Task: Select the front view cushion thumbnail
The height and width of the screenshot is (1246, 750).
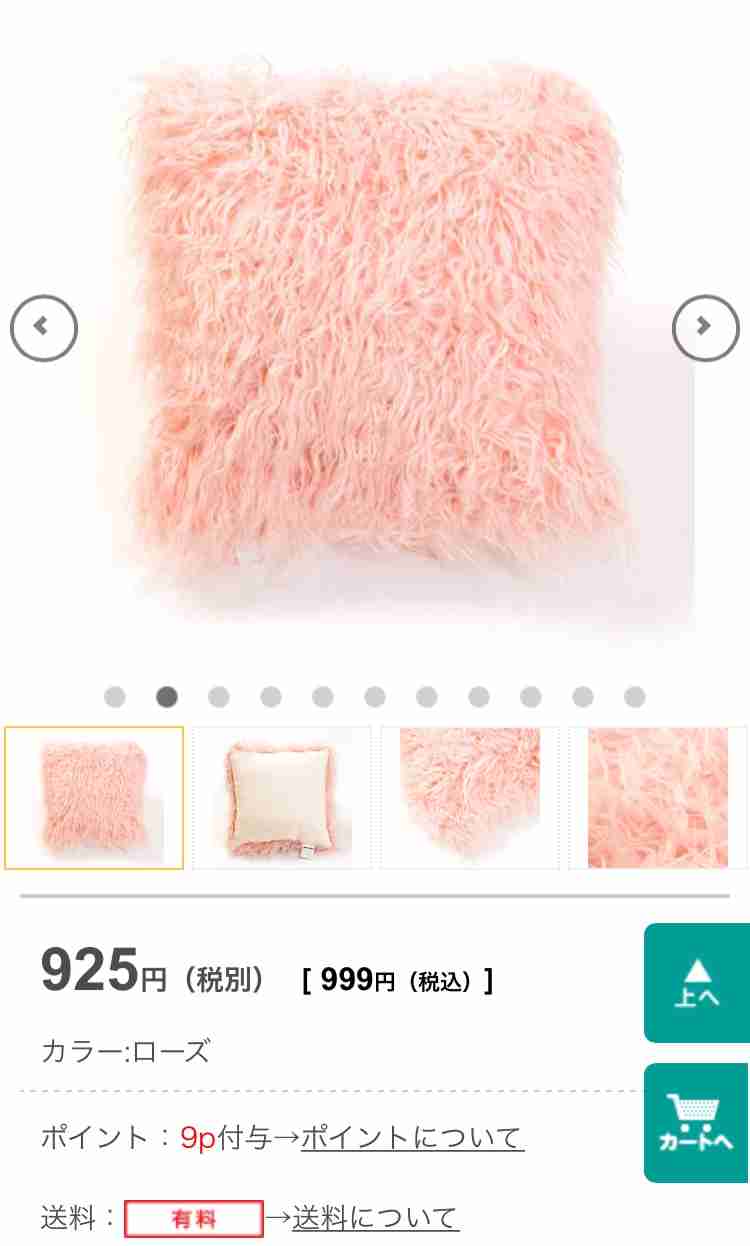Action: coord(94,798)
